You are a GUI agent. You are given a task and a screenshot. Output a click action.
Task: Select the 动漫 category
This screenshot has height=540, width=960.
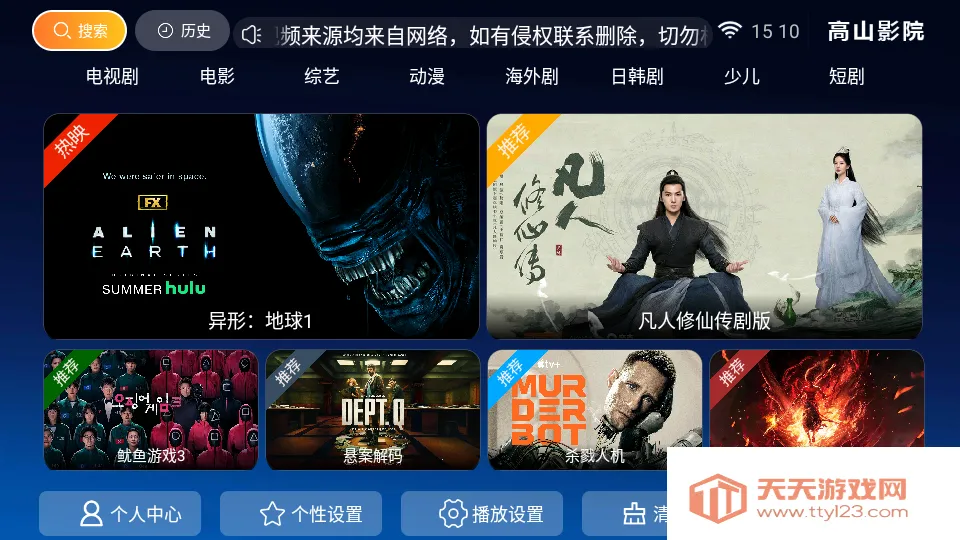[x=427, y=77]
